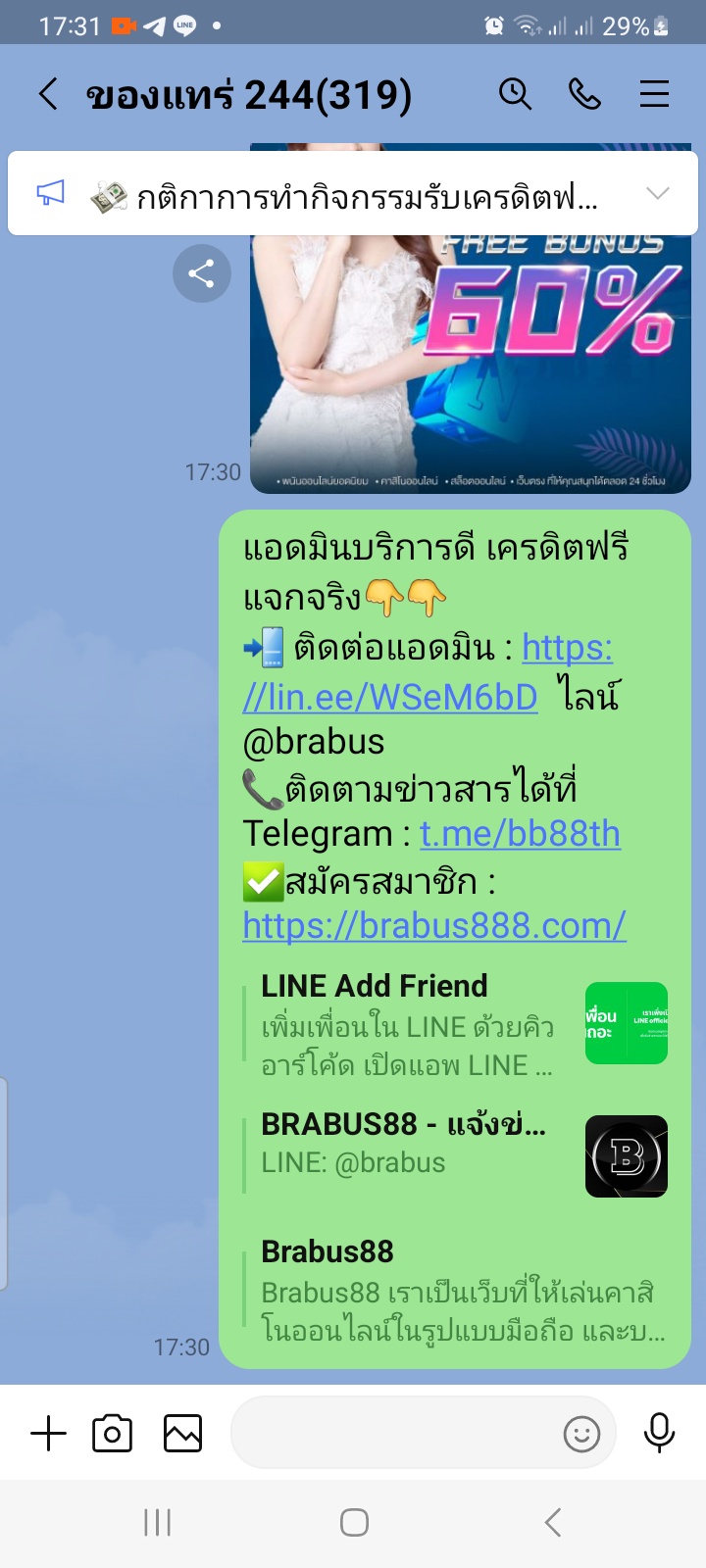The height and width of the screenshot is (1568, 706).
Task: Expand the pinned announcement banner
Action: [657, 193]
